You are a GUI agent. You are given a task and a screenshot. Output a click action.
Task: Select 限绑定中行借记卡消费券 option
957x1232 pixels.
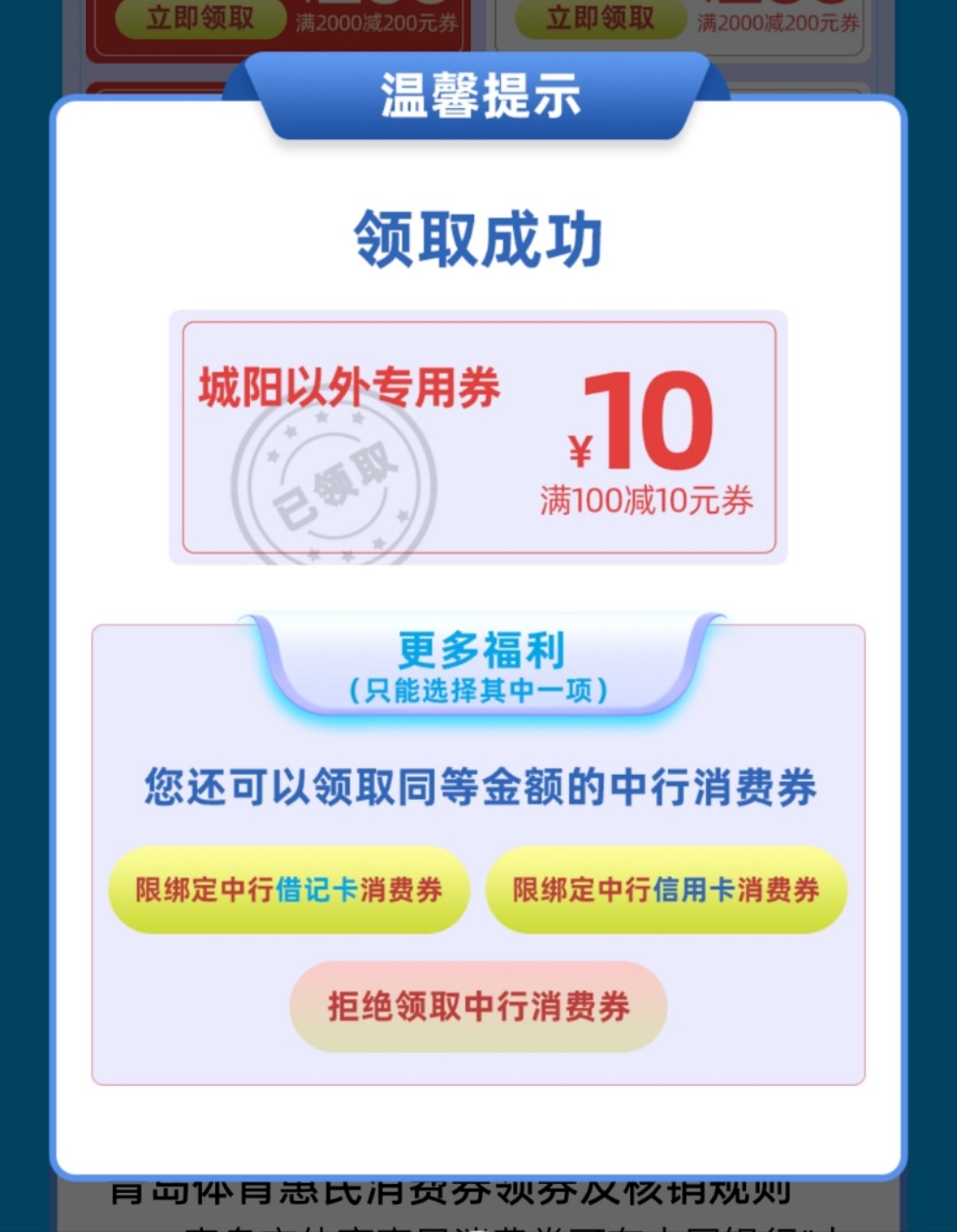pyautogui.click(x=288, y=889)
